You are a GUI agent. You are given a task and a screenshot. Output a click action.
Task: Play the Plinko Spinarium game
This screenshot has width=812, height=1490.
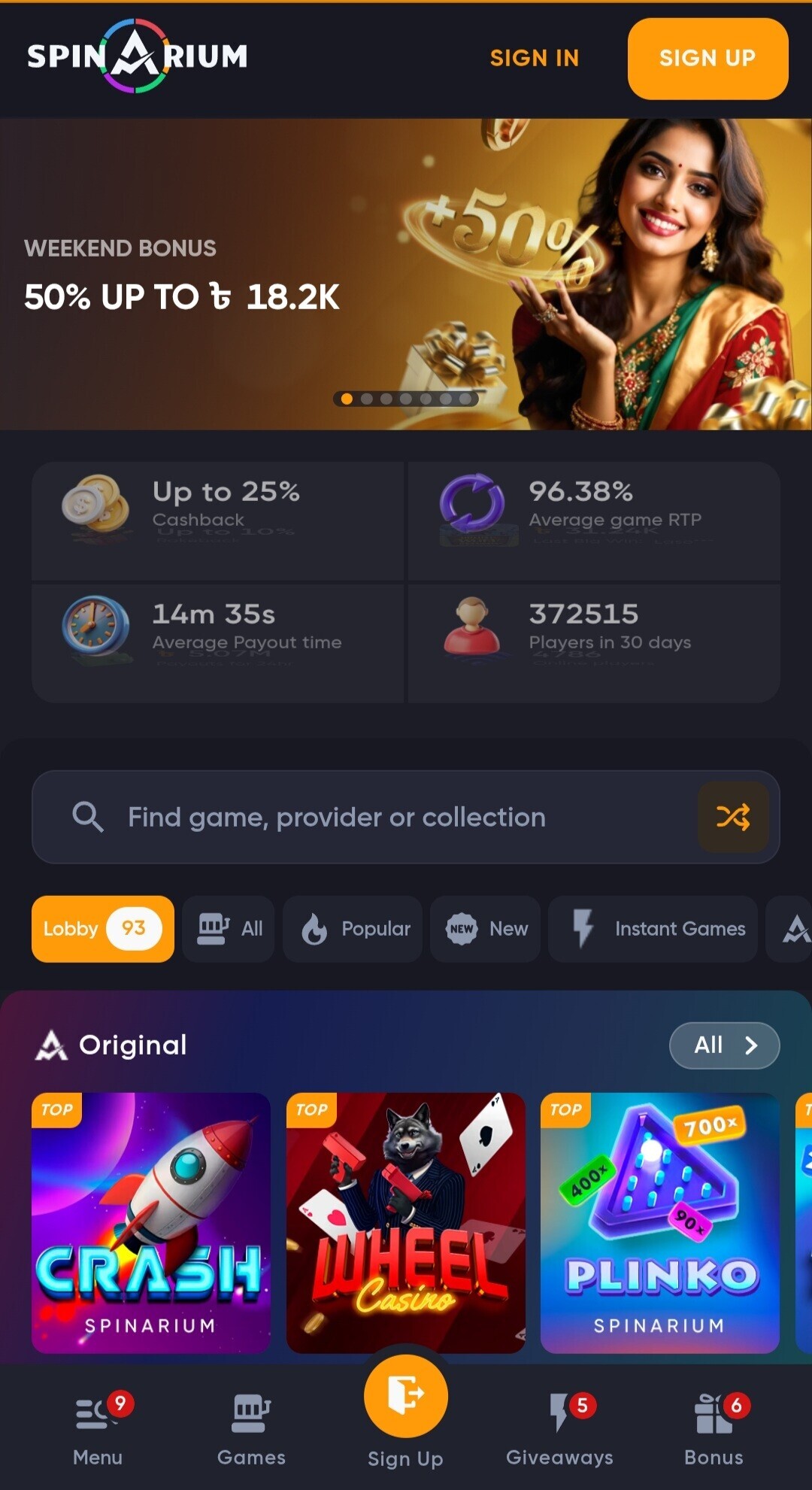click(x=659, y=1222)
